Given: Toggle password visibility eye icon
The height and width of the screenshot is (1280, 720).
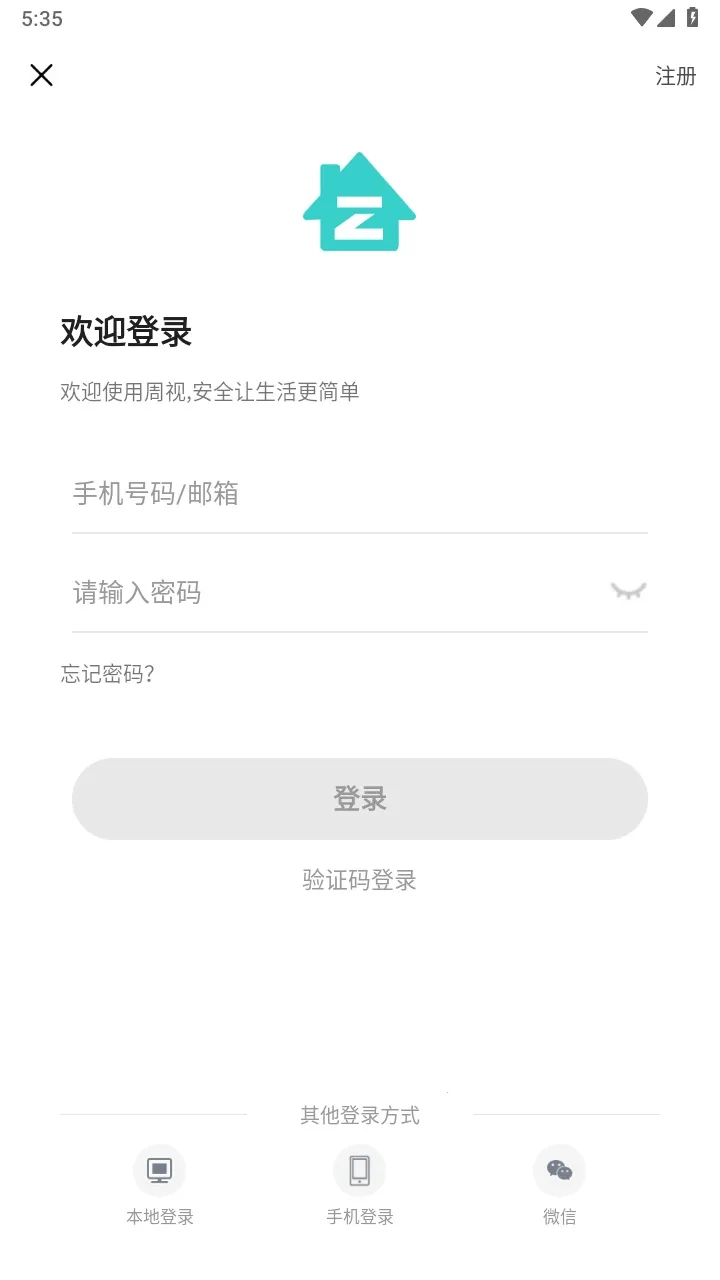Looking at the screenshot, I should click(628, 592).
